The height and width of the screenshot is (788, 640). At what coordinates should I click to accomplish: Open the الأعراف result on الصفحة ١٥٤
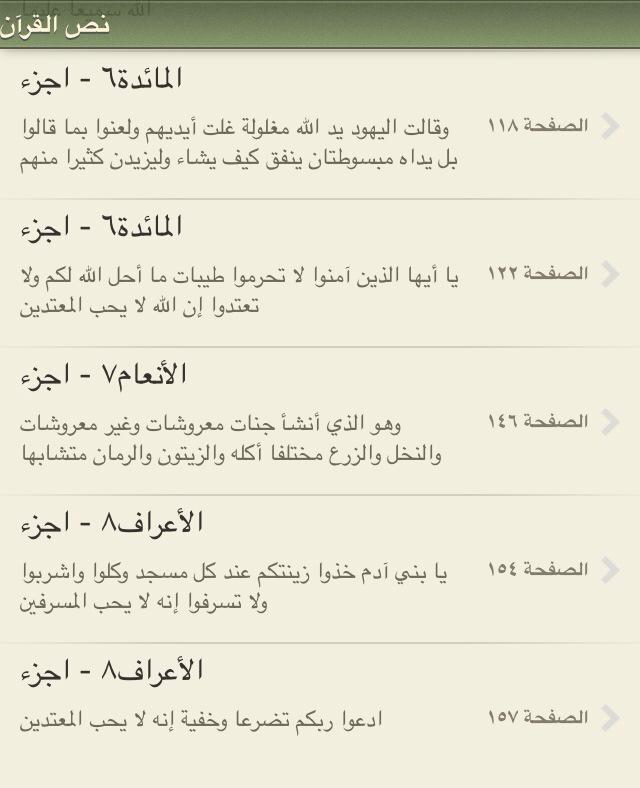(320, 569)
